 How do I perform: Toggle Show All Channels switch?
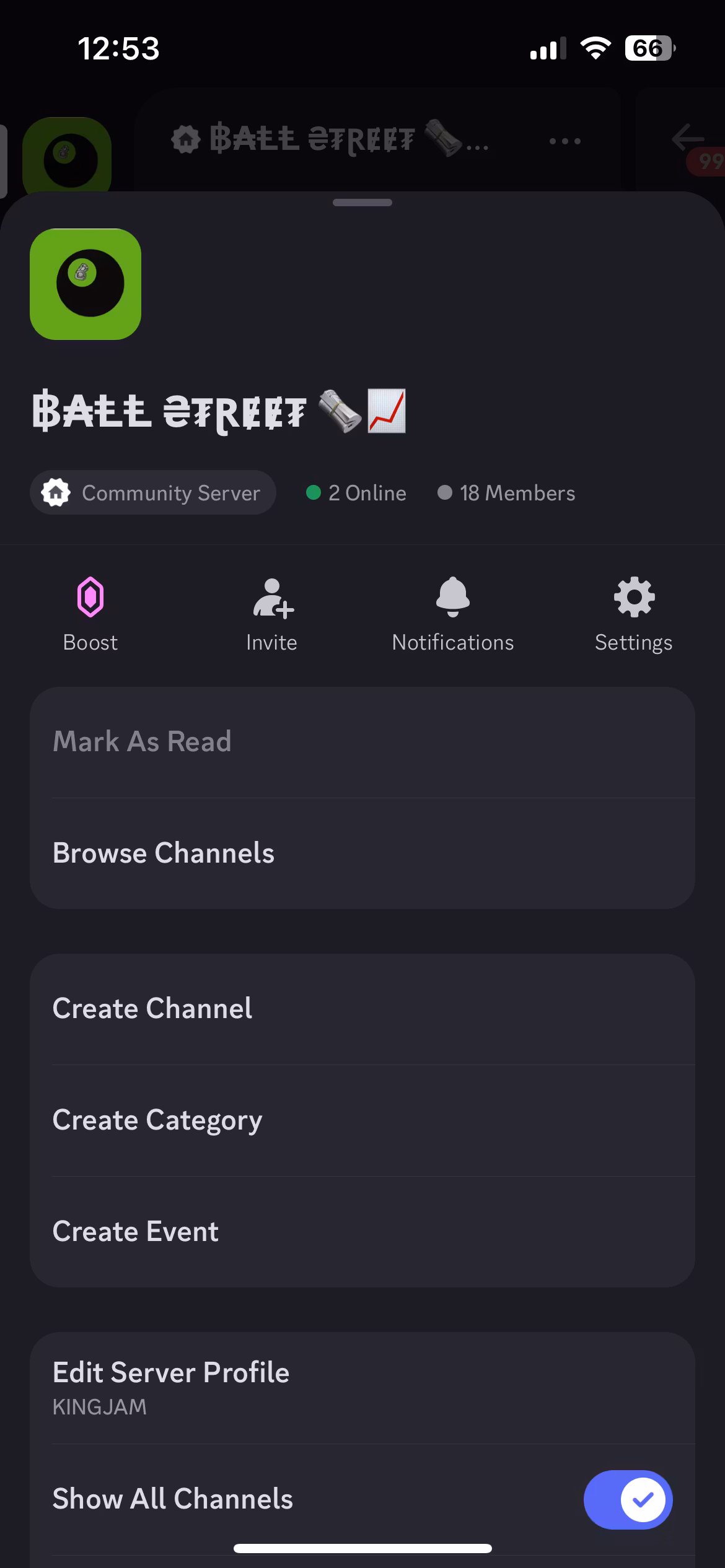click(627, 1499)
